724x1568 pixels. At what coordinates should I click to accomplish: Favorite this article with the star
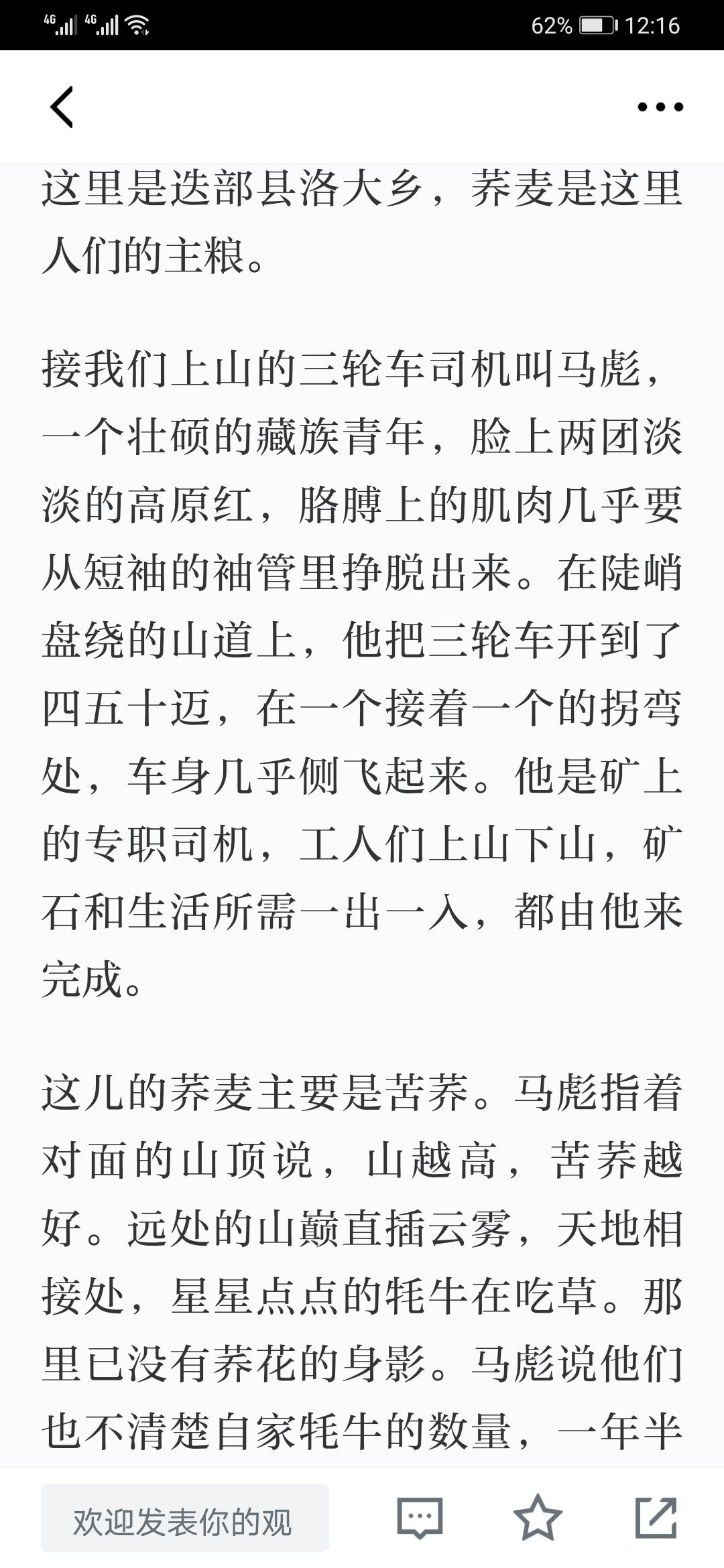(538, 1518)
